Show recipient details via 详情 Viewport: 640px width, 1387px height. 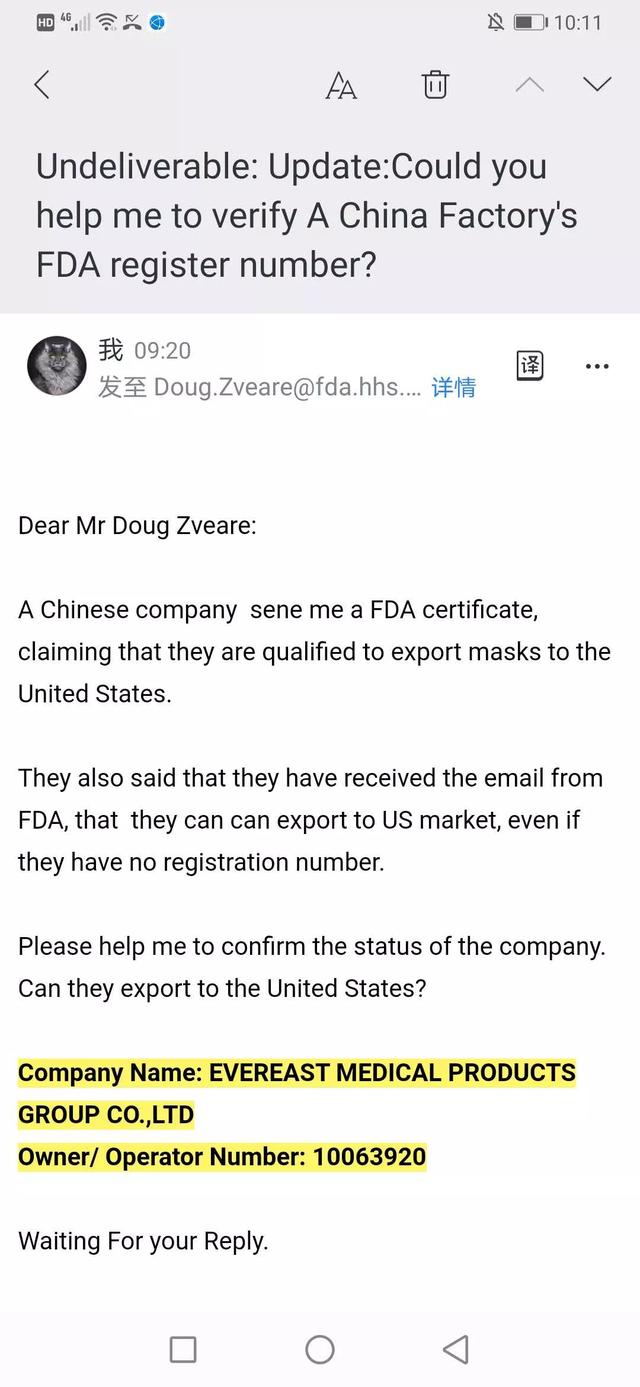453,388
